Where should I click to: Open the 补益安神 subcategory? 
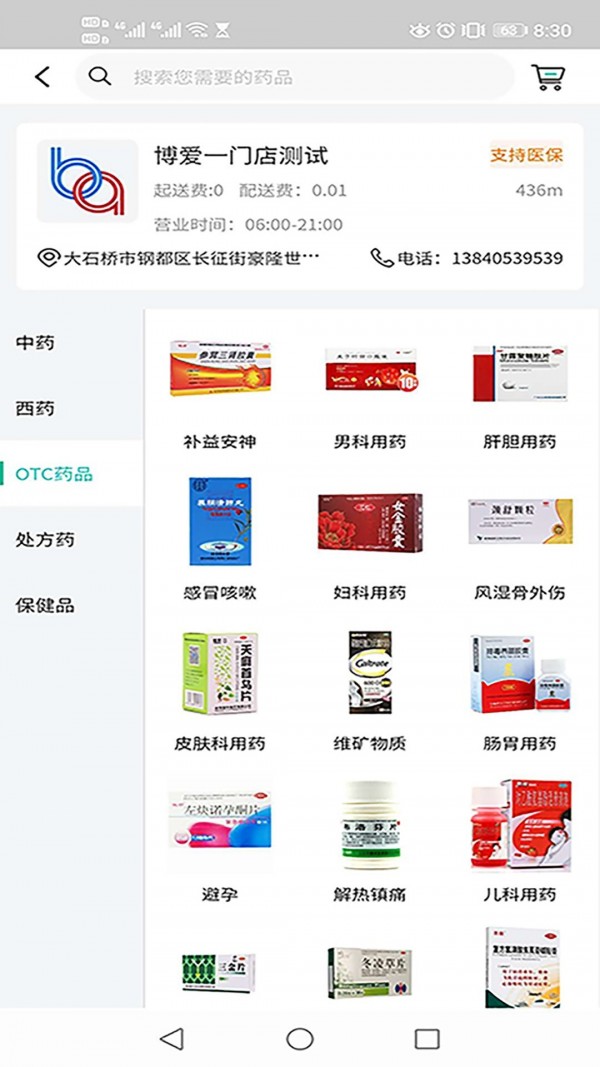[x=220, y=392]
